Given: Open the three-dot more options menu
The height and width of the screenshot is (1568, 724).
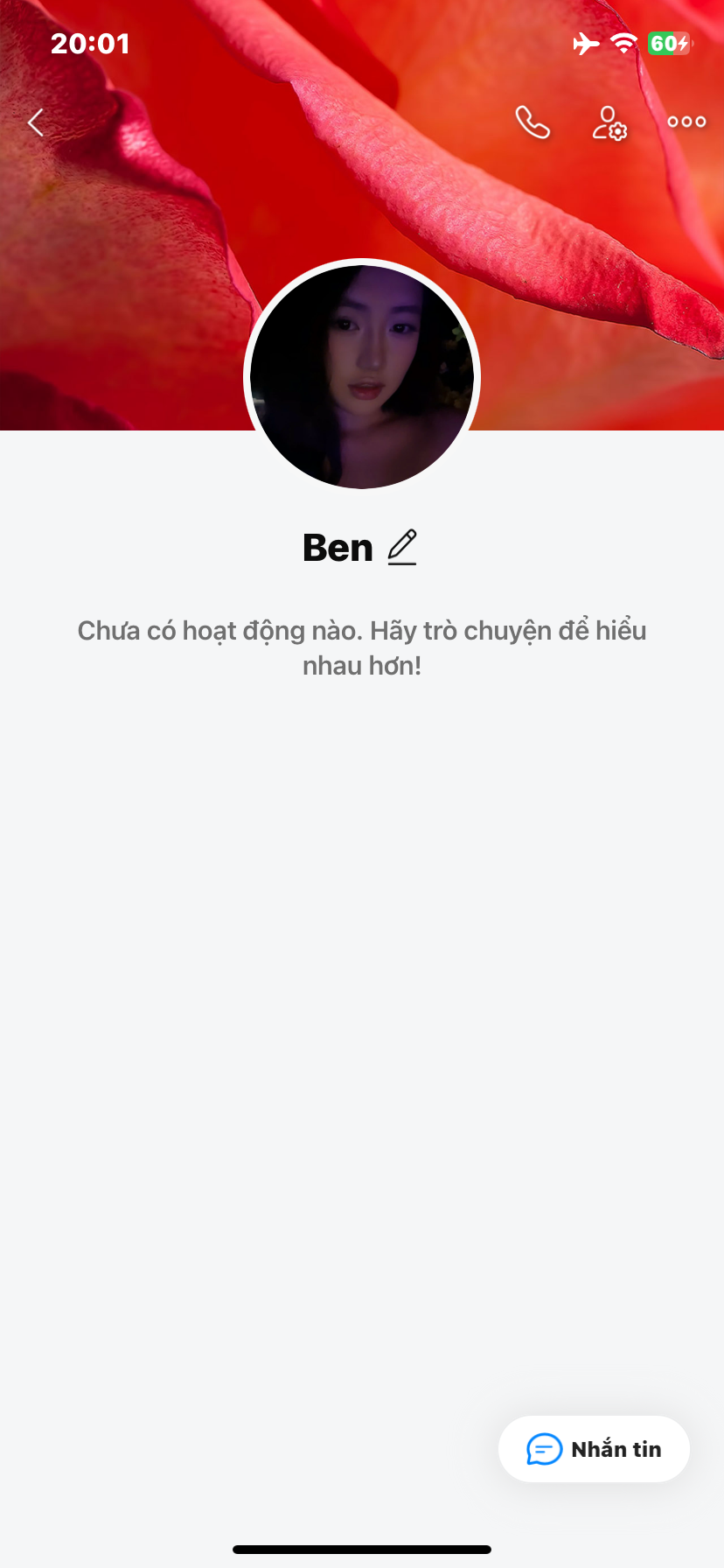Looking at the screenshot, I should tap(686, 122).
